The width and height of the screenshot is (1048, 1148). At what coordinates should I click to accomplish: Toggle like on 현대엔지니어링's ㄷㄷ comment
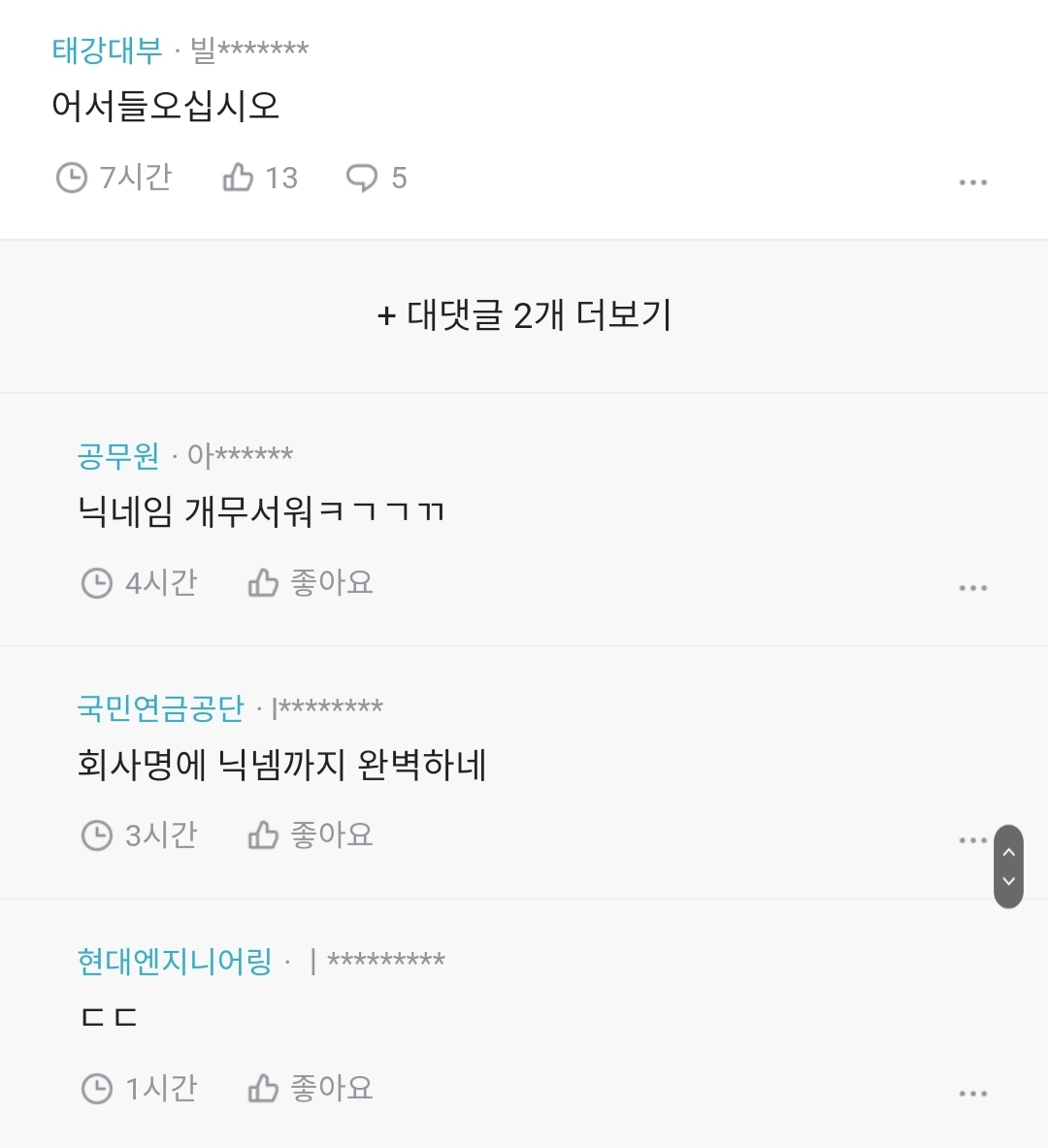[x=332, y=1087]
